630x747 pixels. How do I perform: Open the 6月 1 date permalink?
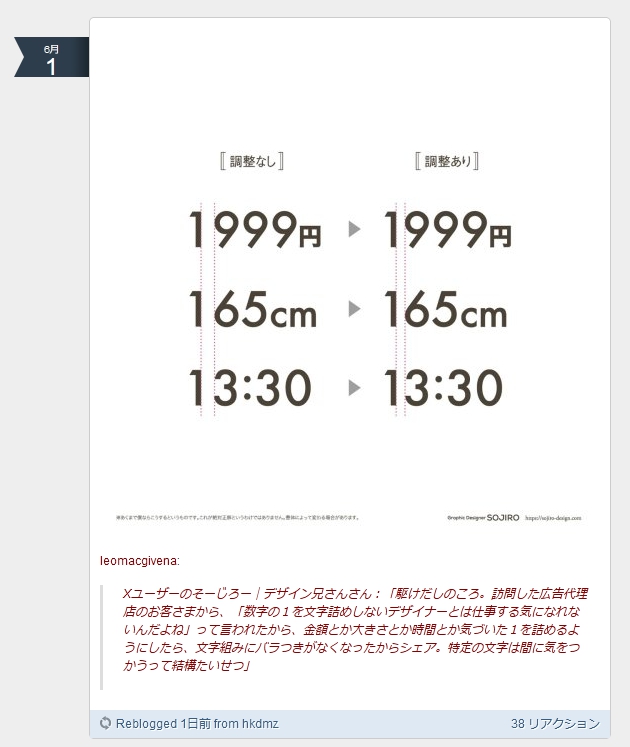(51, 59)
